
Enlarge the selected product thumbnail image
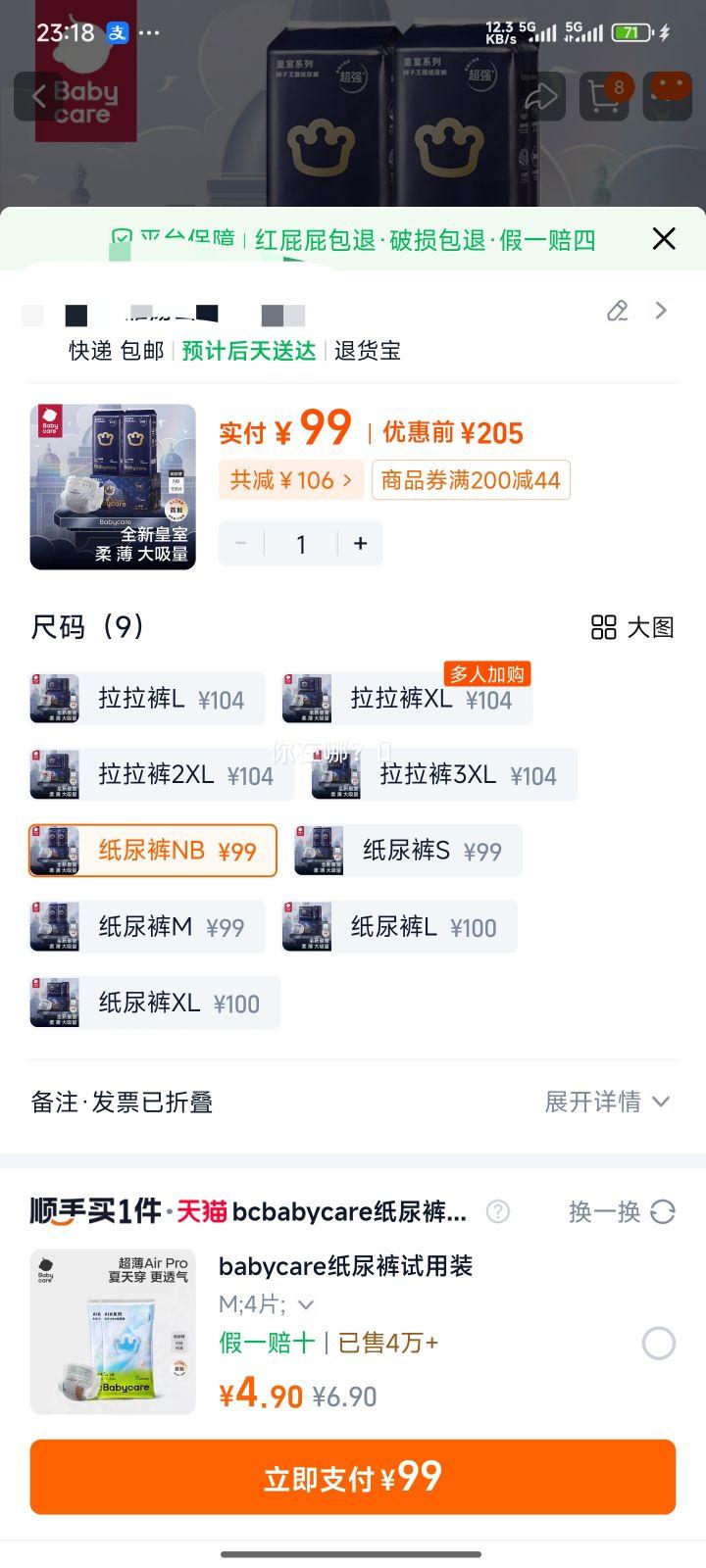click(113, 487)
